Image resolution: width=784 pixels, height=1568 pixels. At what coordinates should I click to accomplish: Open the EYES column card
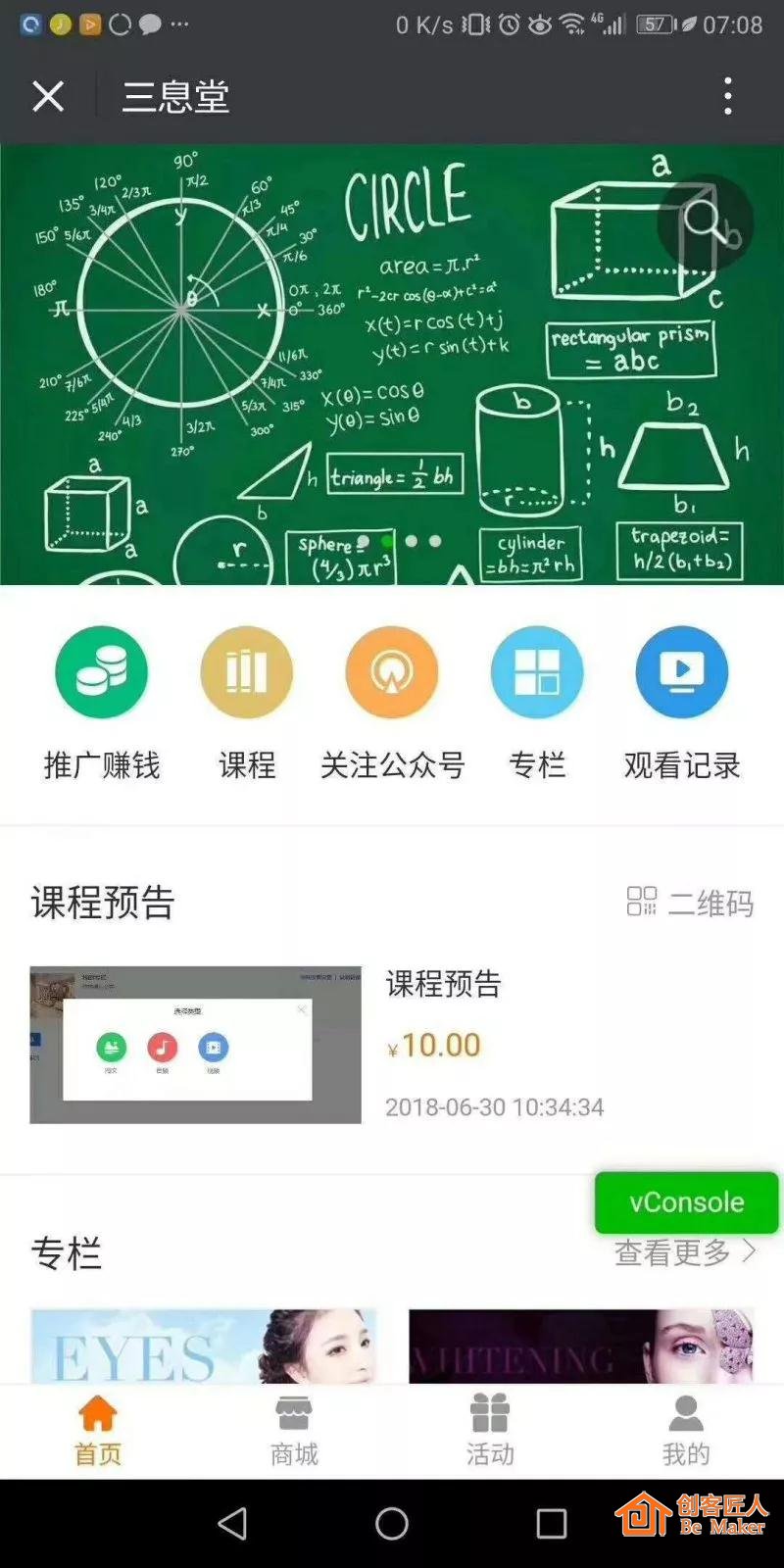click(x=203, y=1347)
